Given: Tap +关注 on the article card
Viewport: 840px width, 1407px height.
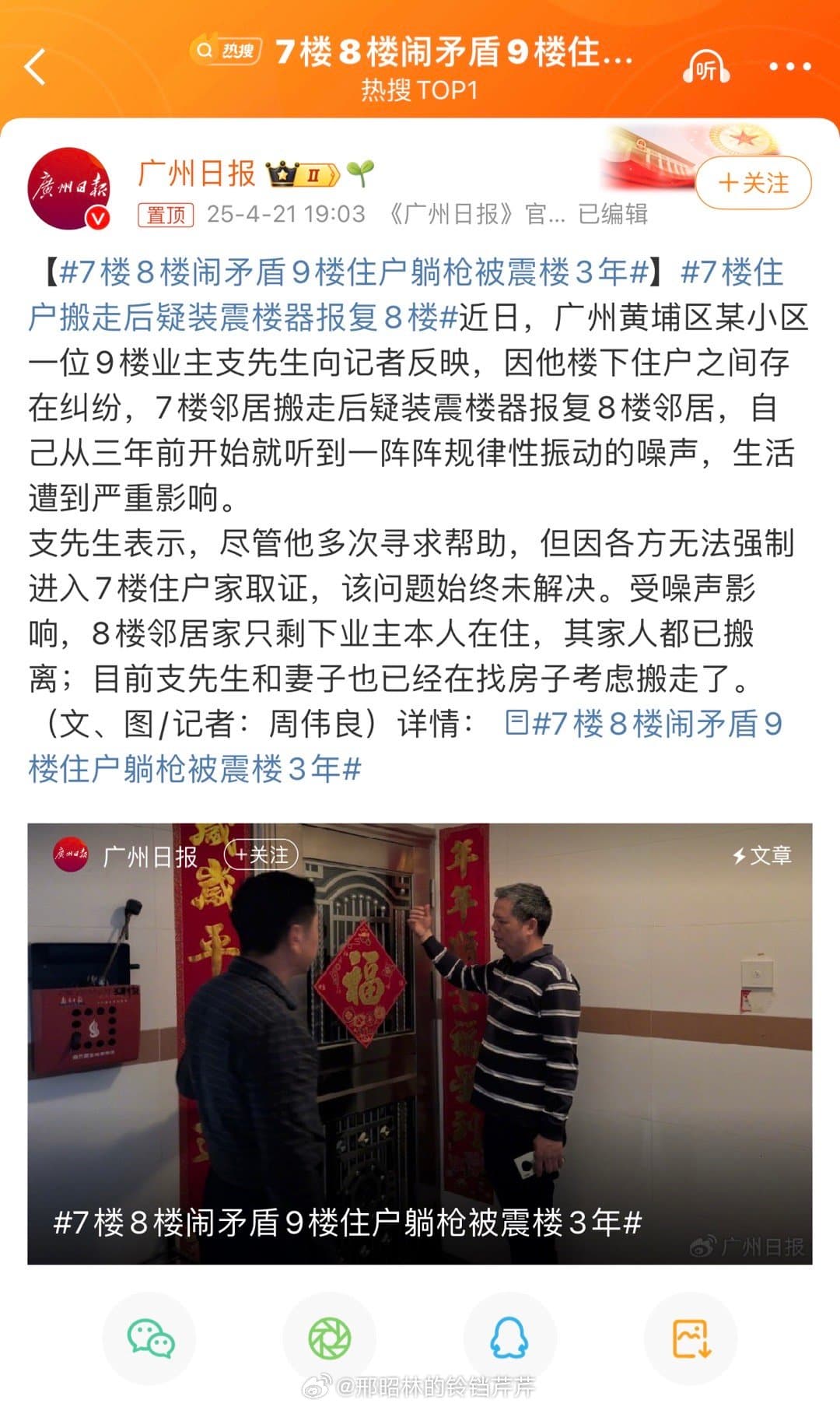Looking at the screenshot, I should [x=261, y=855].
